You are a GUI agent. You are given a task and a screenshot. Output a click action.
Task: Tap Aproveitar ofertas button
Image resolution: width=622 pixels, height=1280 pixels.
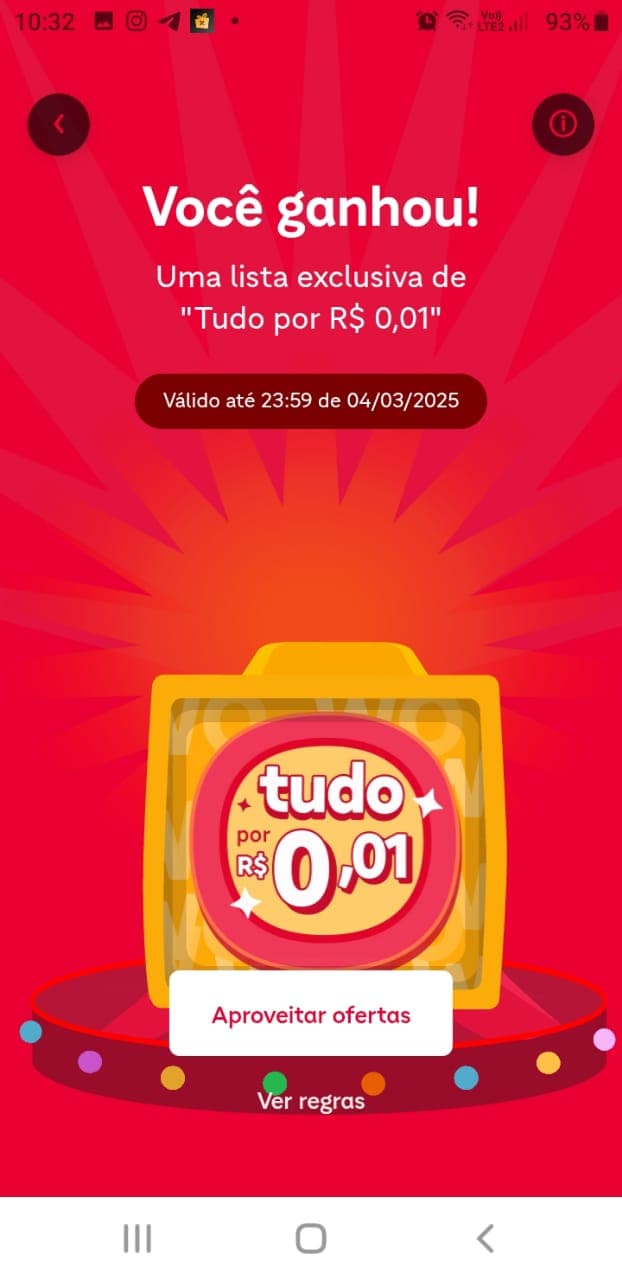click(311, 1014)
